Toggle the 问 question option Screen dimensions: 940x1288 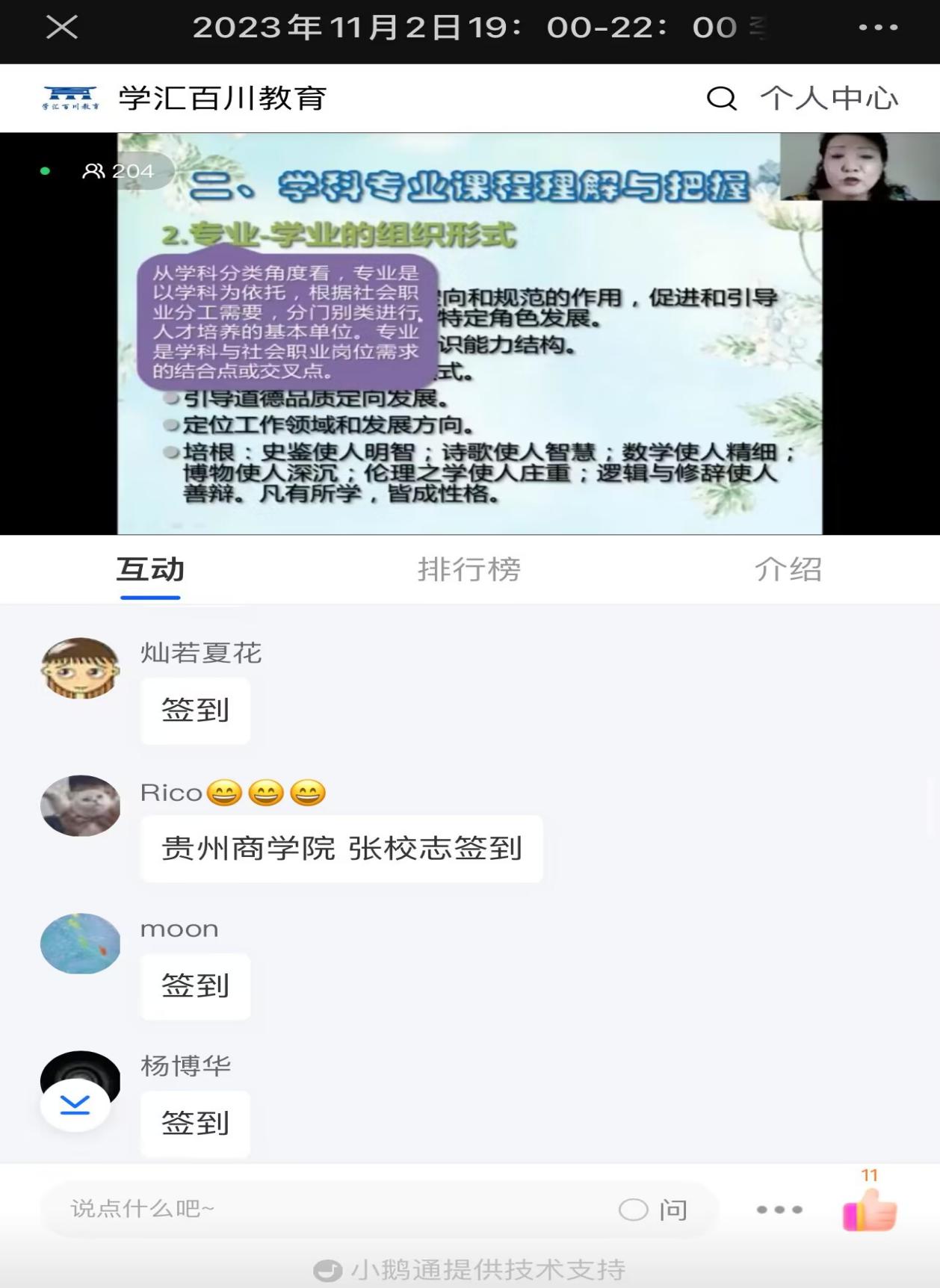tap(652, 1210)
